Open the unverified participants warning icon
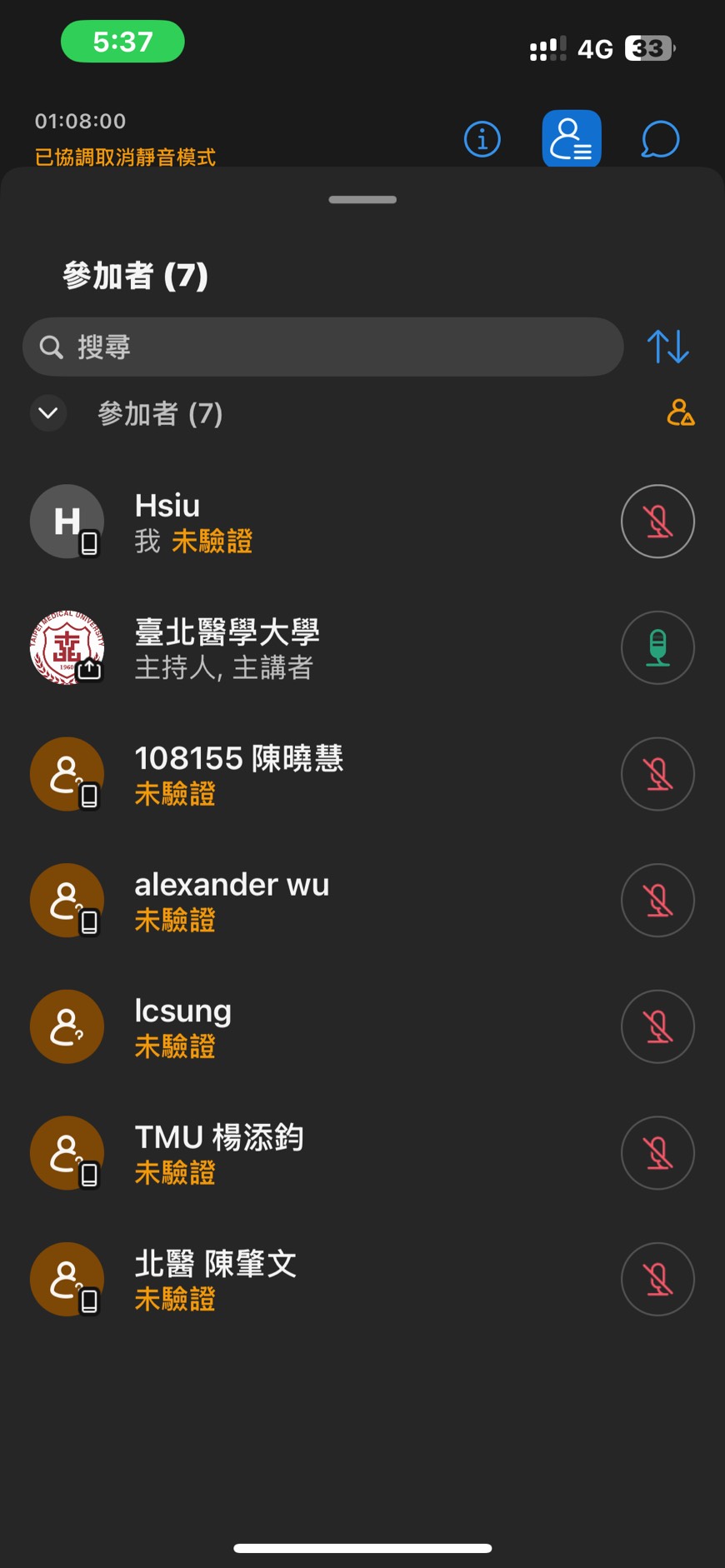The width and height of the screenshot is (725, 1568). [x=680, y=412]
